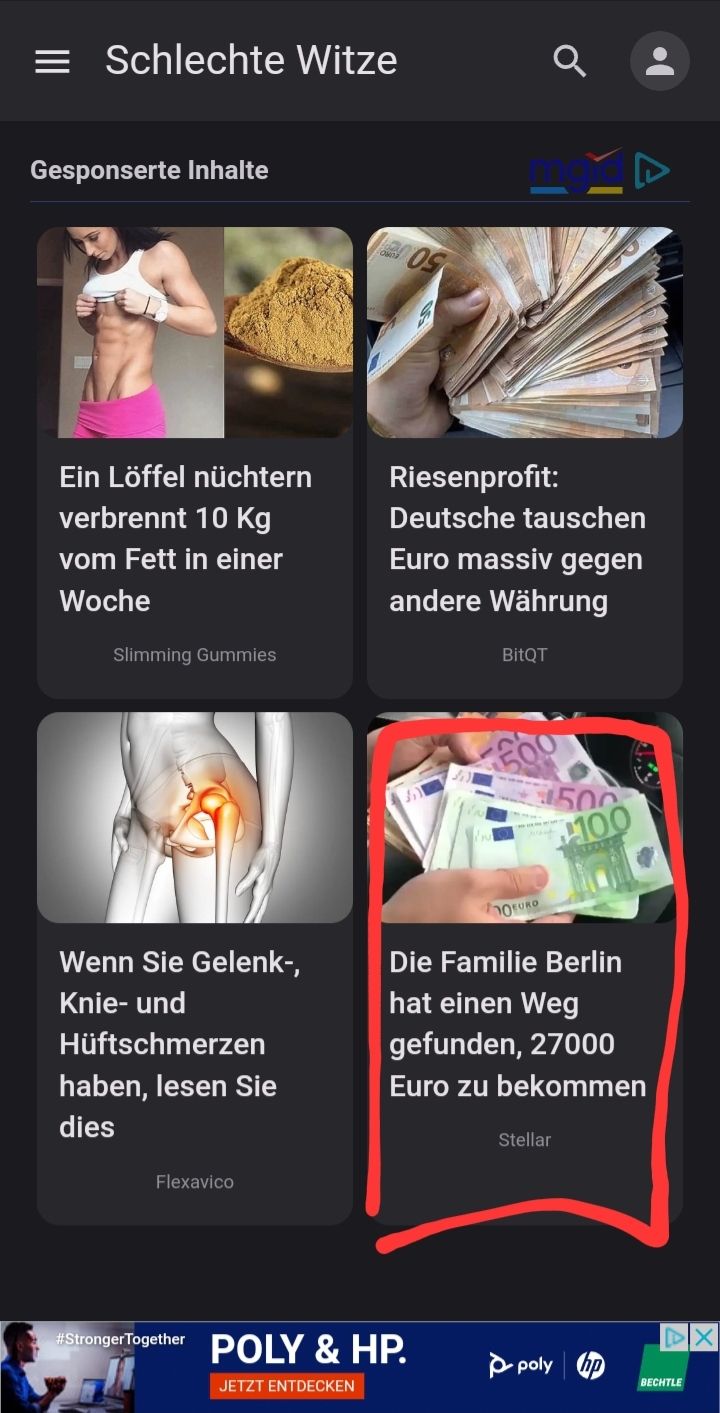720x1413 pixels.
Task: Open the hamburger navigation menu
Action: point(52,62)
